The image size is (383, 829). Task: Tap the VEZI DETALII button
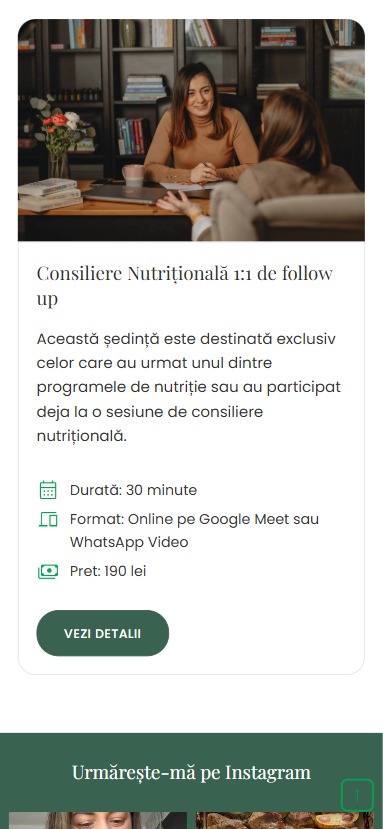click(103, 633)
